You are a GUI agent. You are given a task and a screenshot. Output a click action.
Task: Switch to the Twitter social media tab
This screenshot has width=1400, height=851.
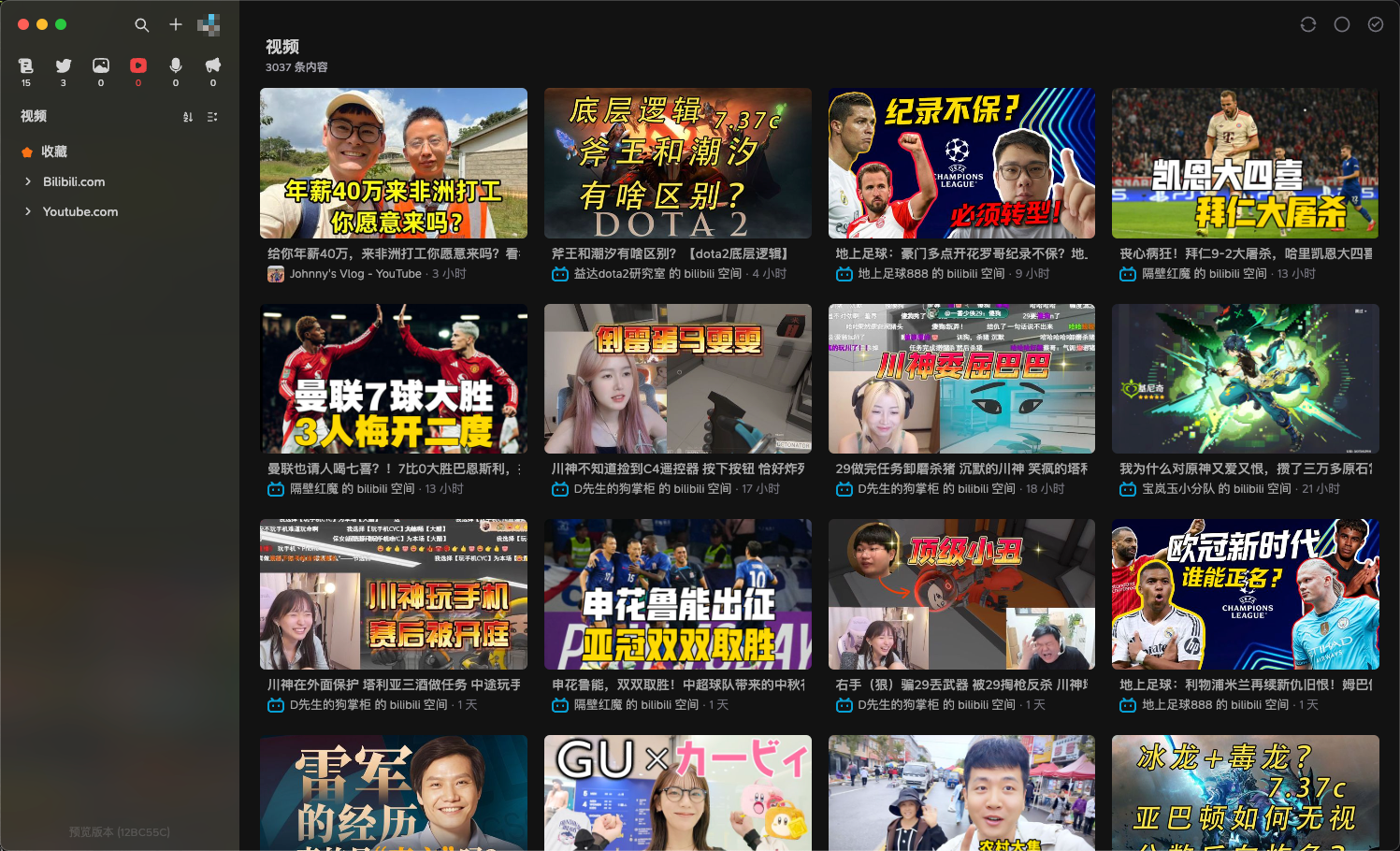[64, 66]
